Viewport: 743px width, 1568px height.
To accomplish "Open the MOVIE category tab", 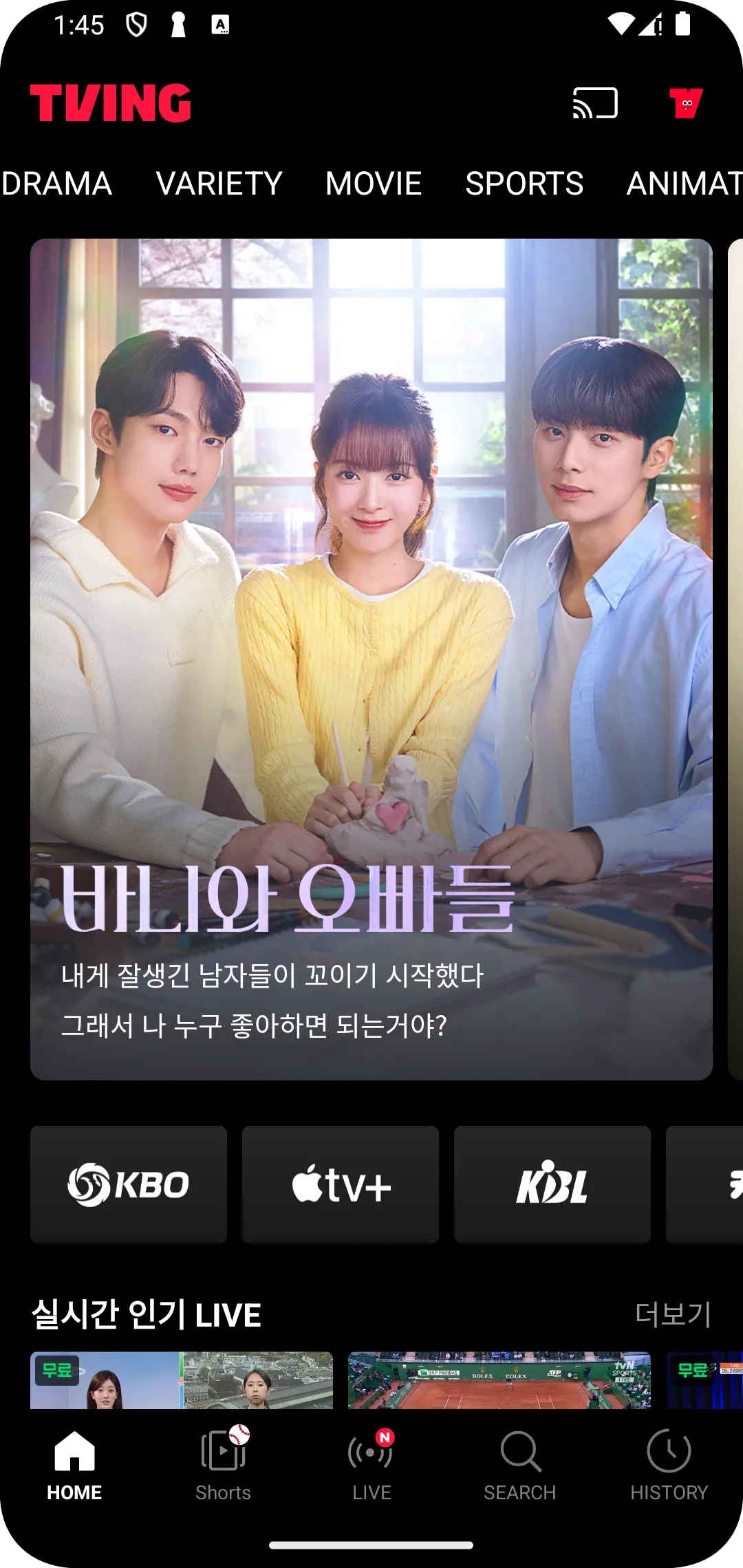I will pos(374,184).
